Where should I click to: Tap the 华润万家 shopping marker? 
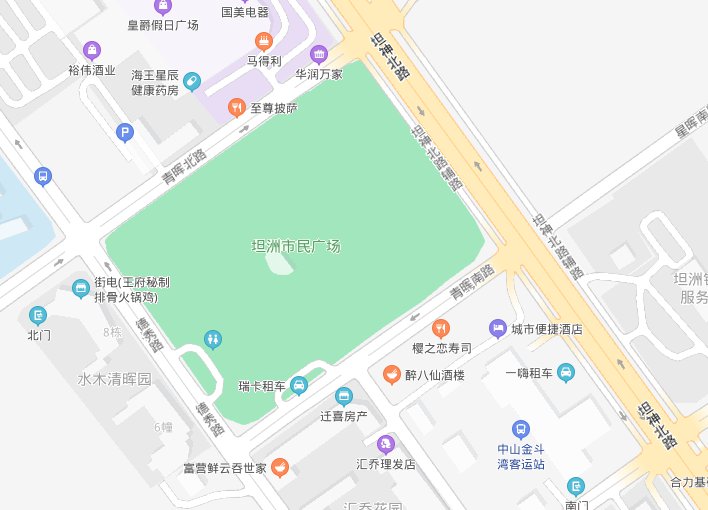pyautogui.click(x=319, y=55)
